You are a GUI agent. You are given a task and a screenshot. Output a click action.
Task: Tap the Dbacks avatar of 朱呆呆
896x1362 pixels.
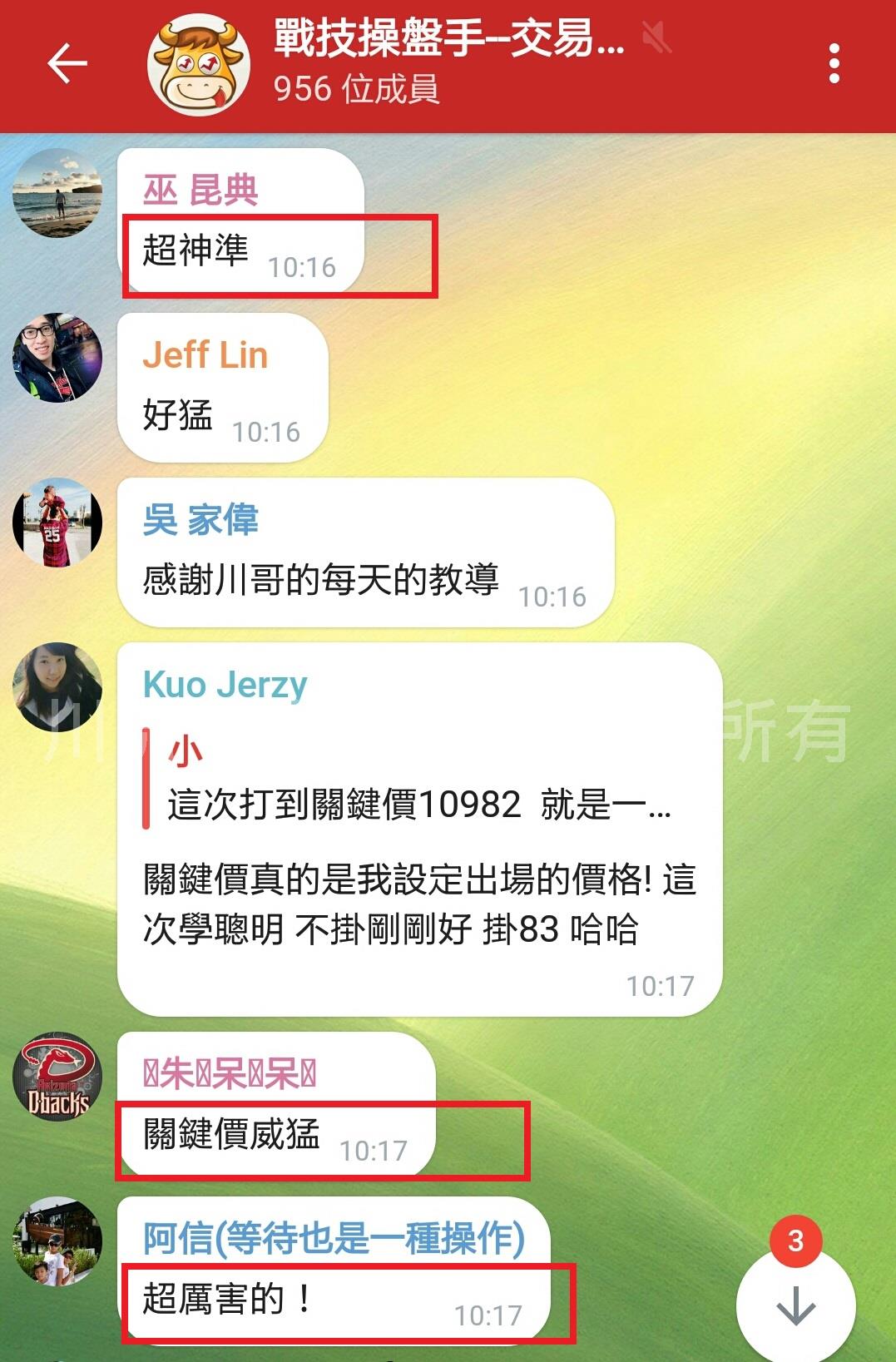tap(57, 1077)
